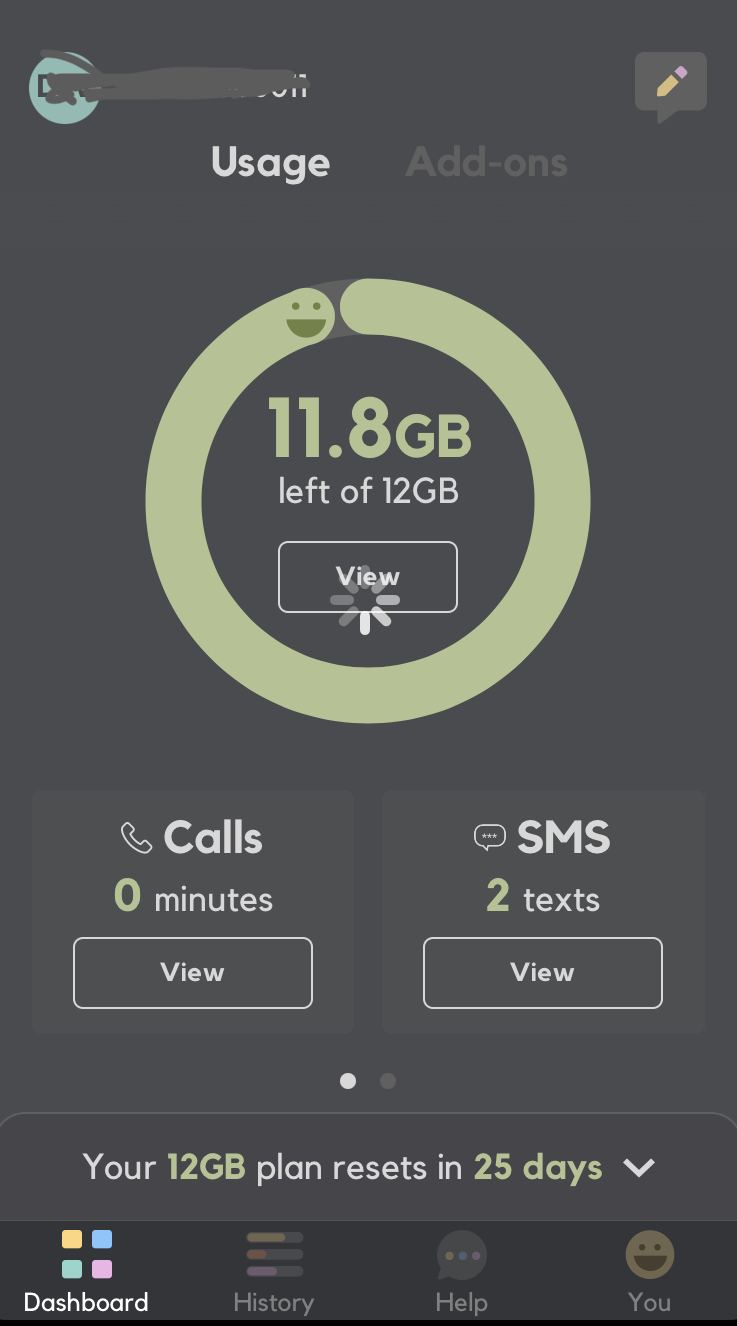Switch to the Add-ons tab
Image resolution: width=737 pixels, height=1326 pixels.
pyautogui.click(x=487, y=163)
